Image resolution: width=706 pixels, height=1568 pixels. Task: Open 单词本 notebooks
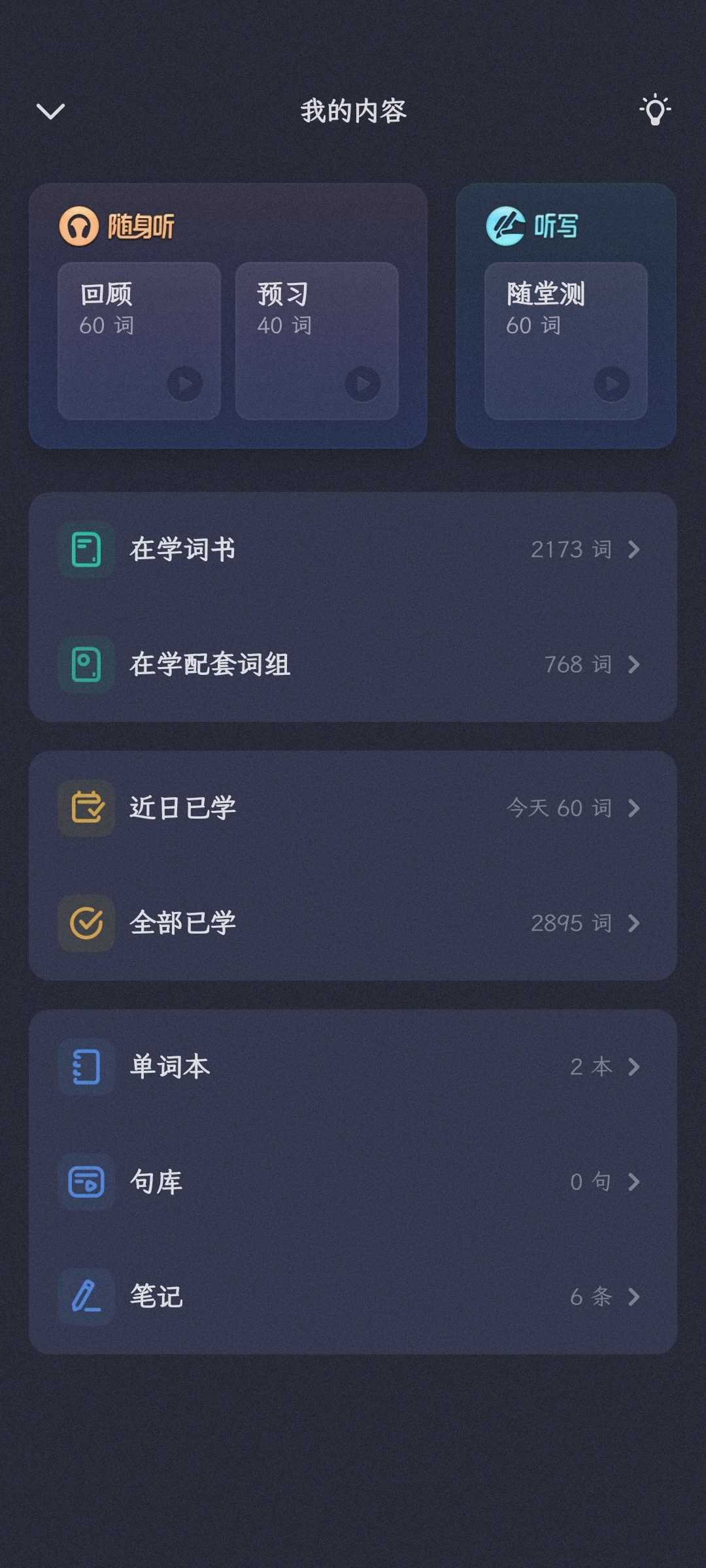[x=353, y=1067]
